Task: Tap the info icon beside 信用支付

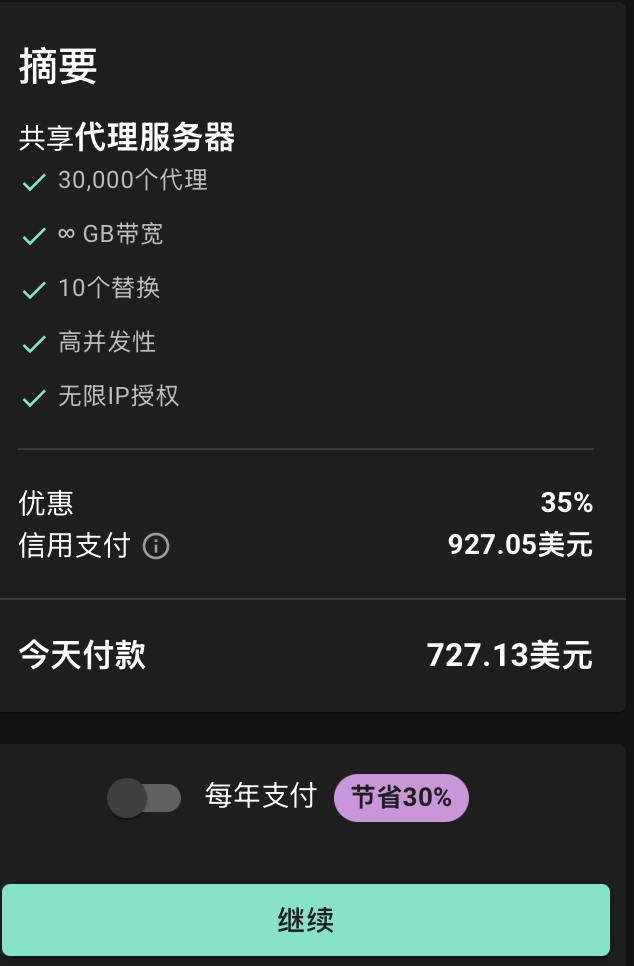Action: [156, 546]
